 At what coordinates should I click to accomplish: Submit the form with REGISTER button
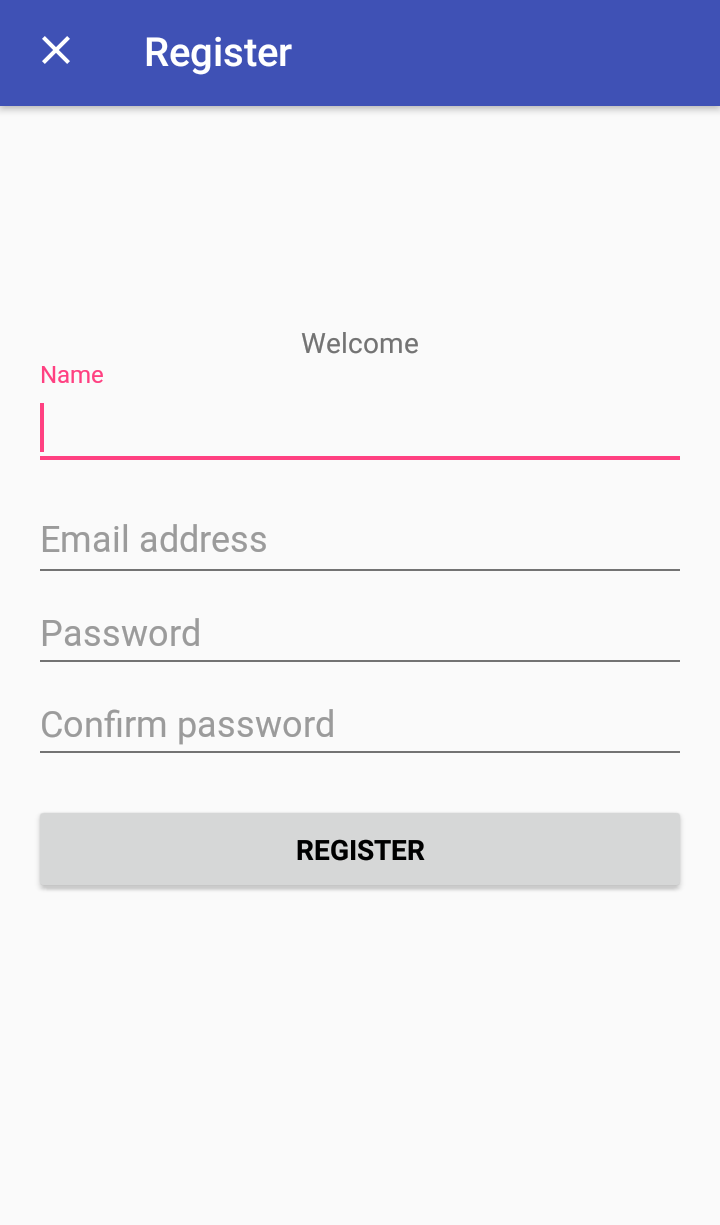pos(360,850)
